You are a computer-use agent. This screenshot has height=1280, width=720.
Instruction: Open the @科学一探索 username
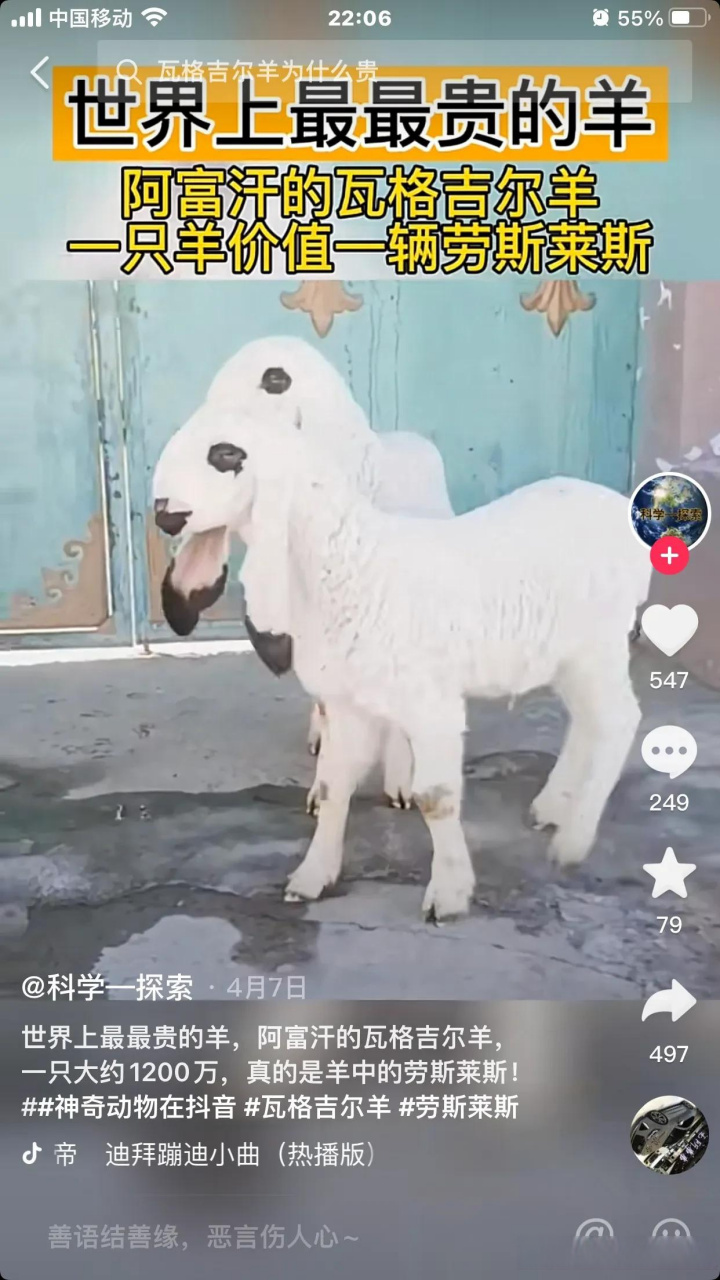pos(108,988)
